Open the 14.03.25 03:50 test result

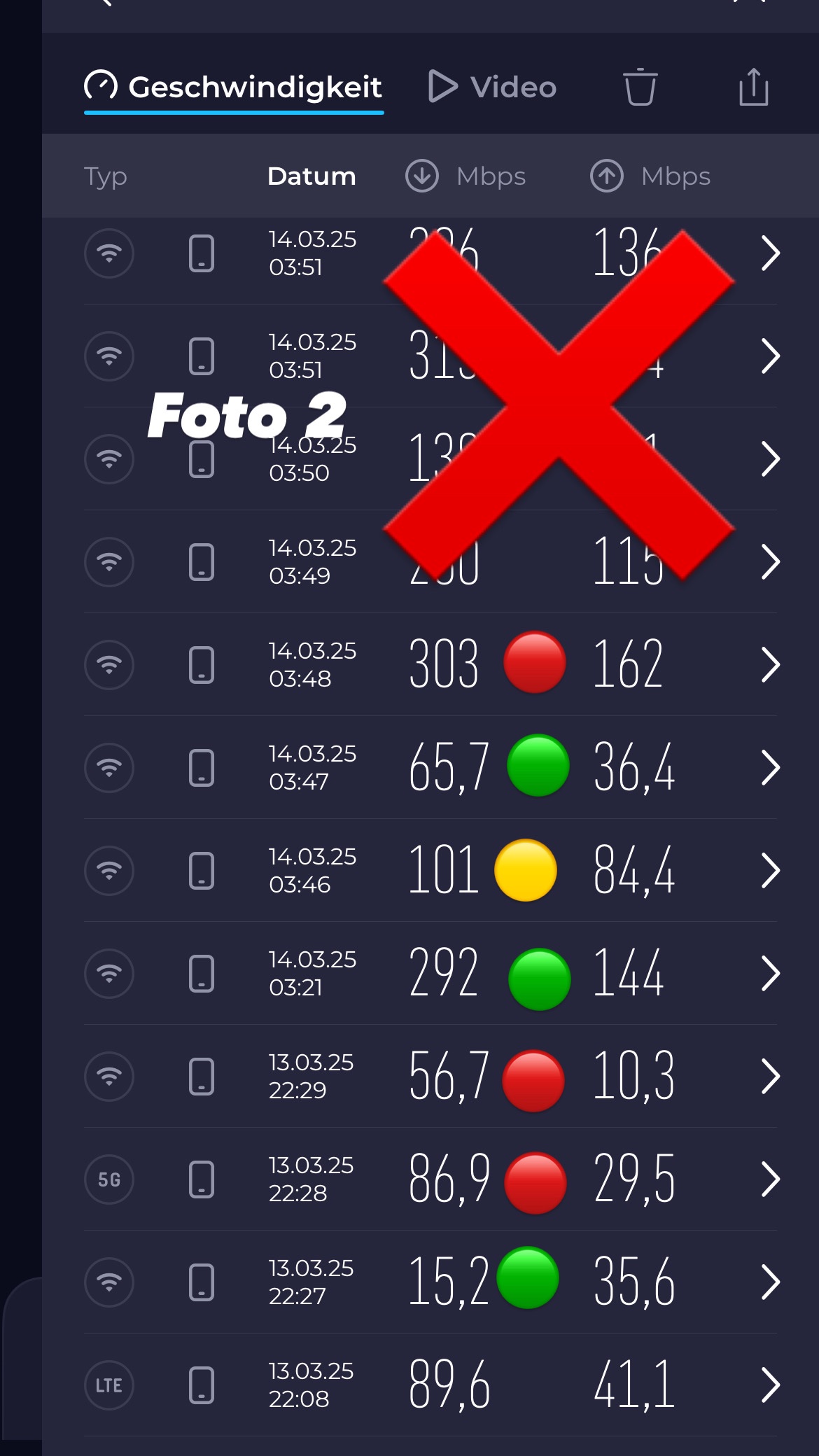(770, 459)
